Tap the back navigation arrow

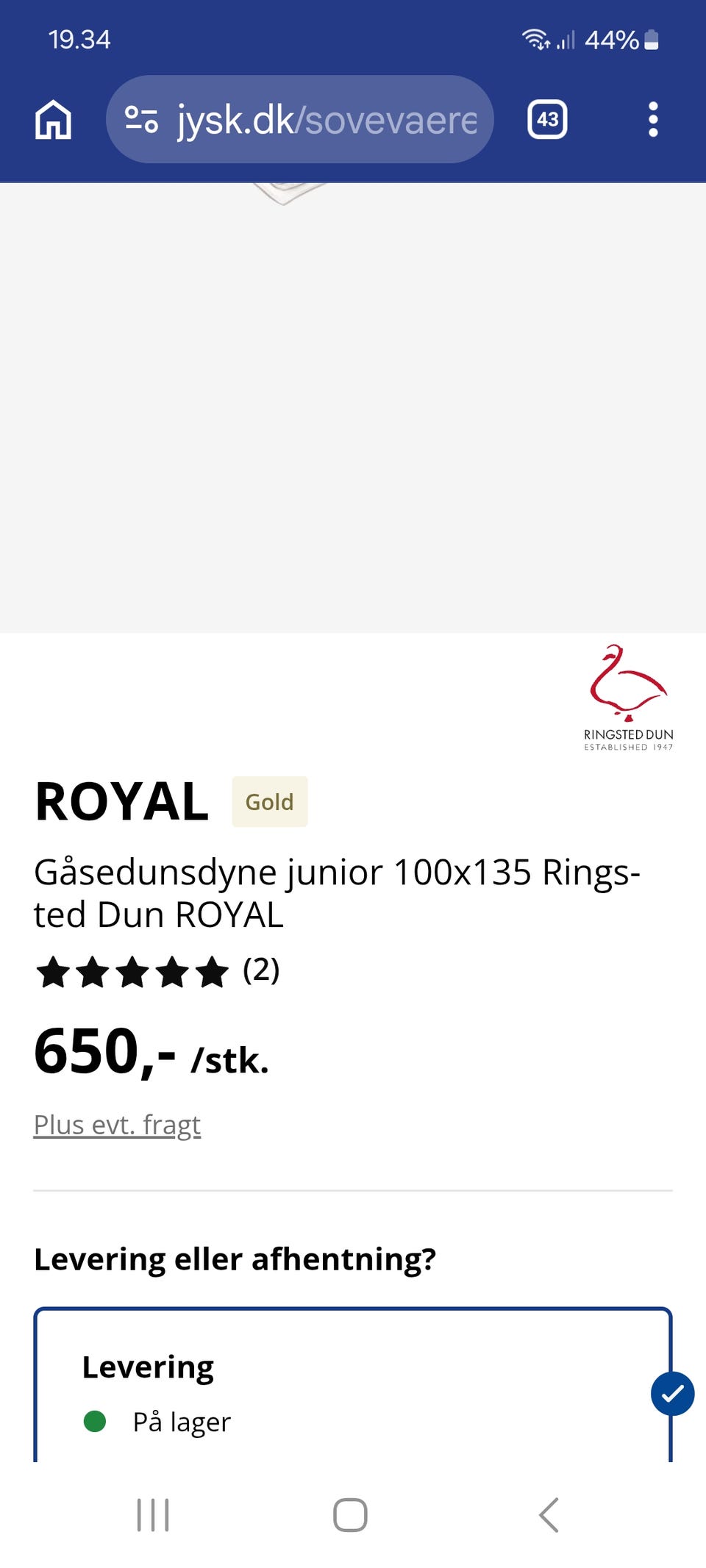click(549, 1514)
